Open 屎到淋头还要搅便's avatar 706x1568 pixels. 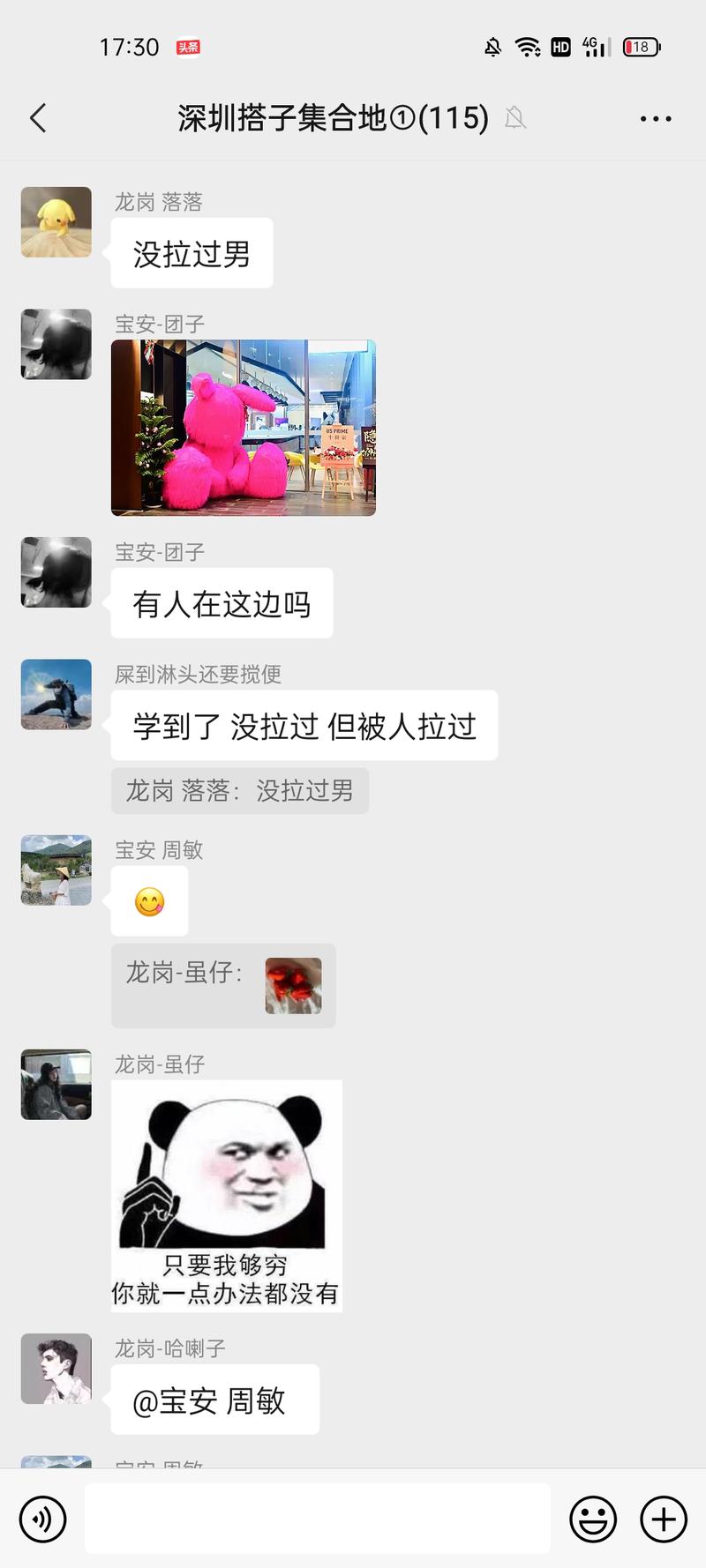coord(56,694)
